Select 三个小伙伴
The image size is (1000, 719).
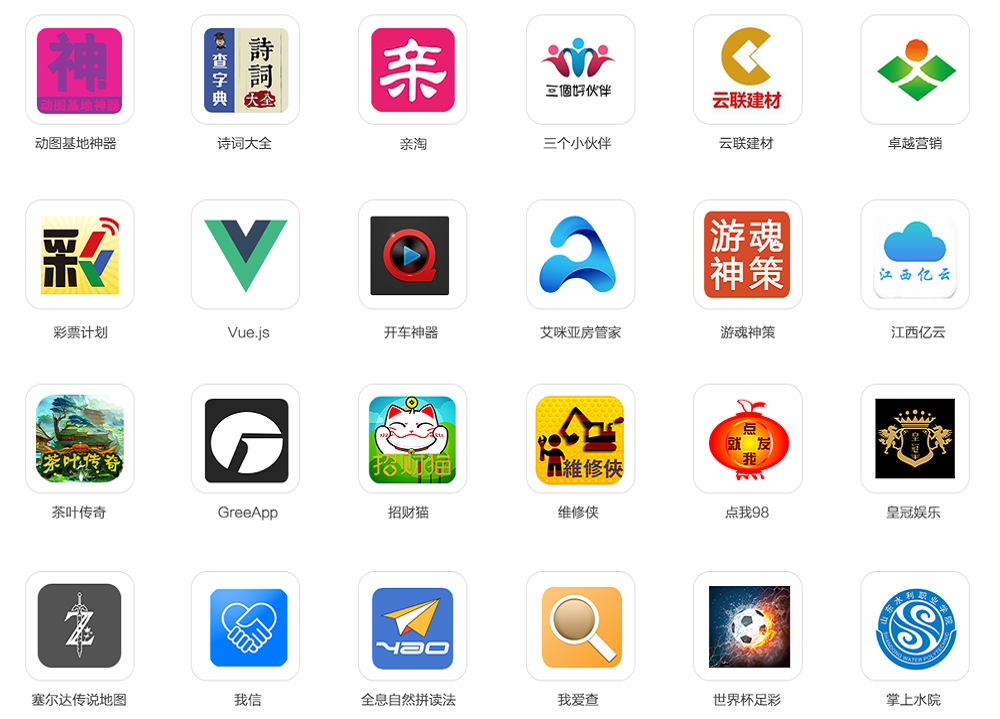click(x=580, y=70)
